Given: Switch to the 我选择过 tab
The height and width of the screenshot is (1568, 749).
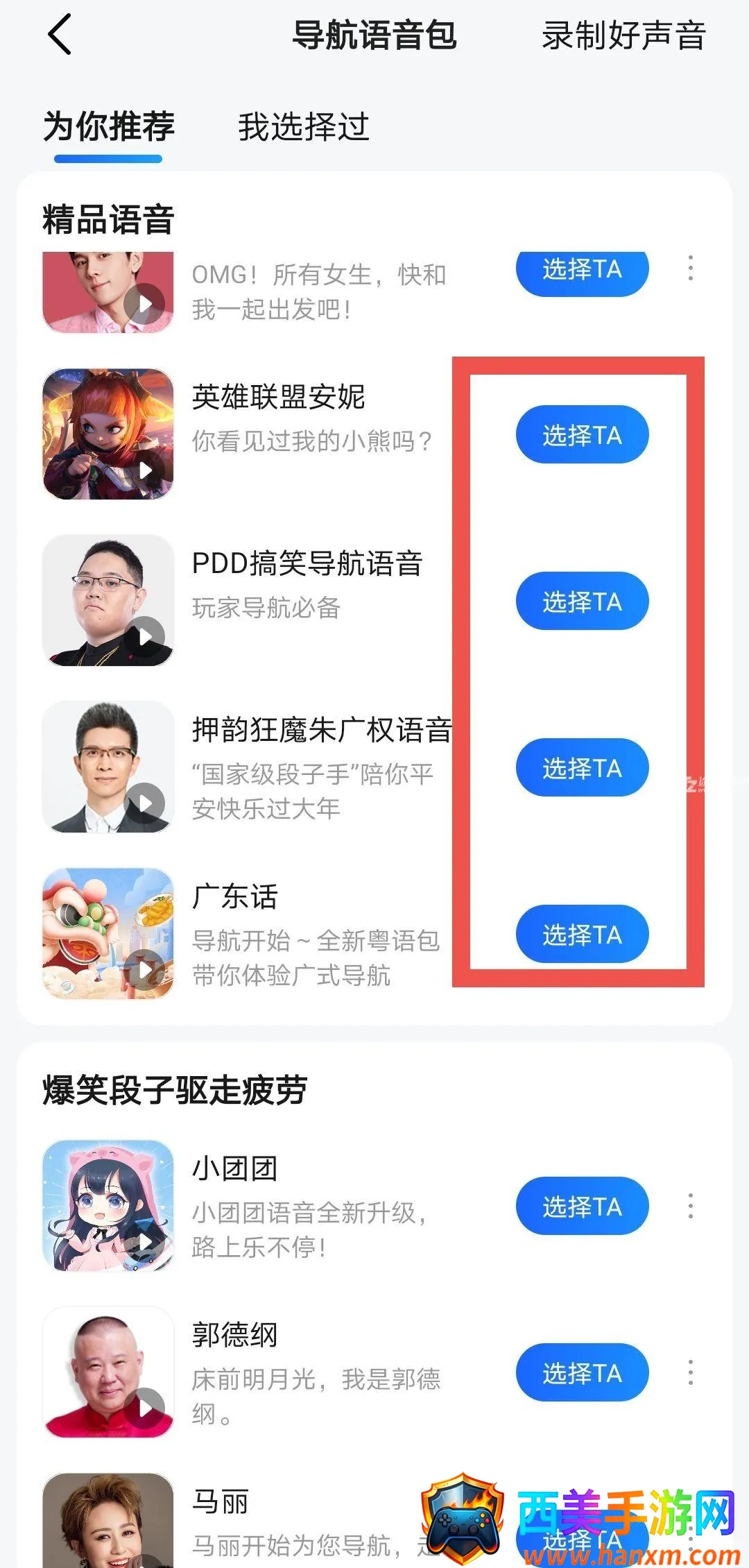Looking at the screenshot, I should pos(303,127).
